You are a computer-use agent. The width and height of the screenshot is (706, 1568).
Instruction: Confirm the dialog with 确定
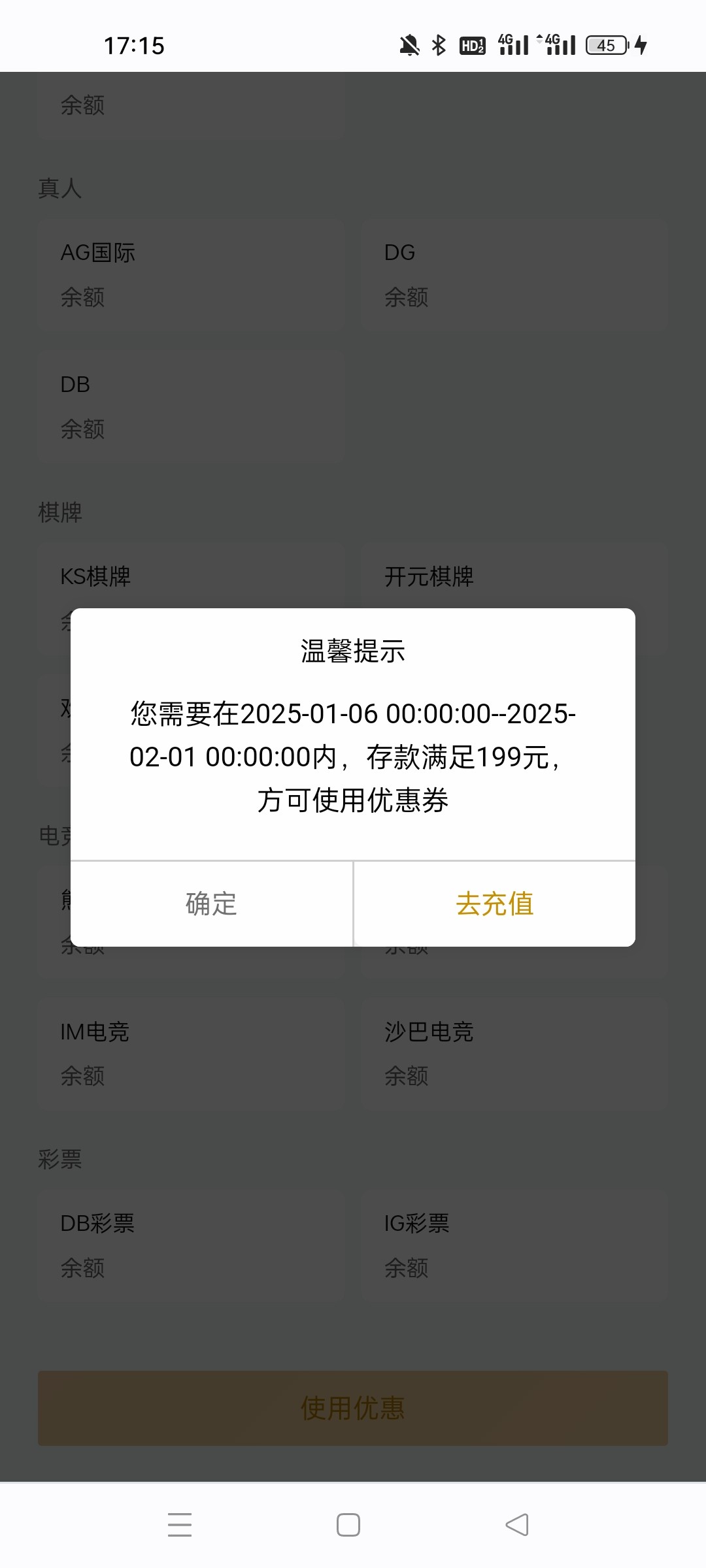[211, 904]
